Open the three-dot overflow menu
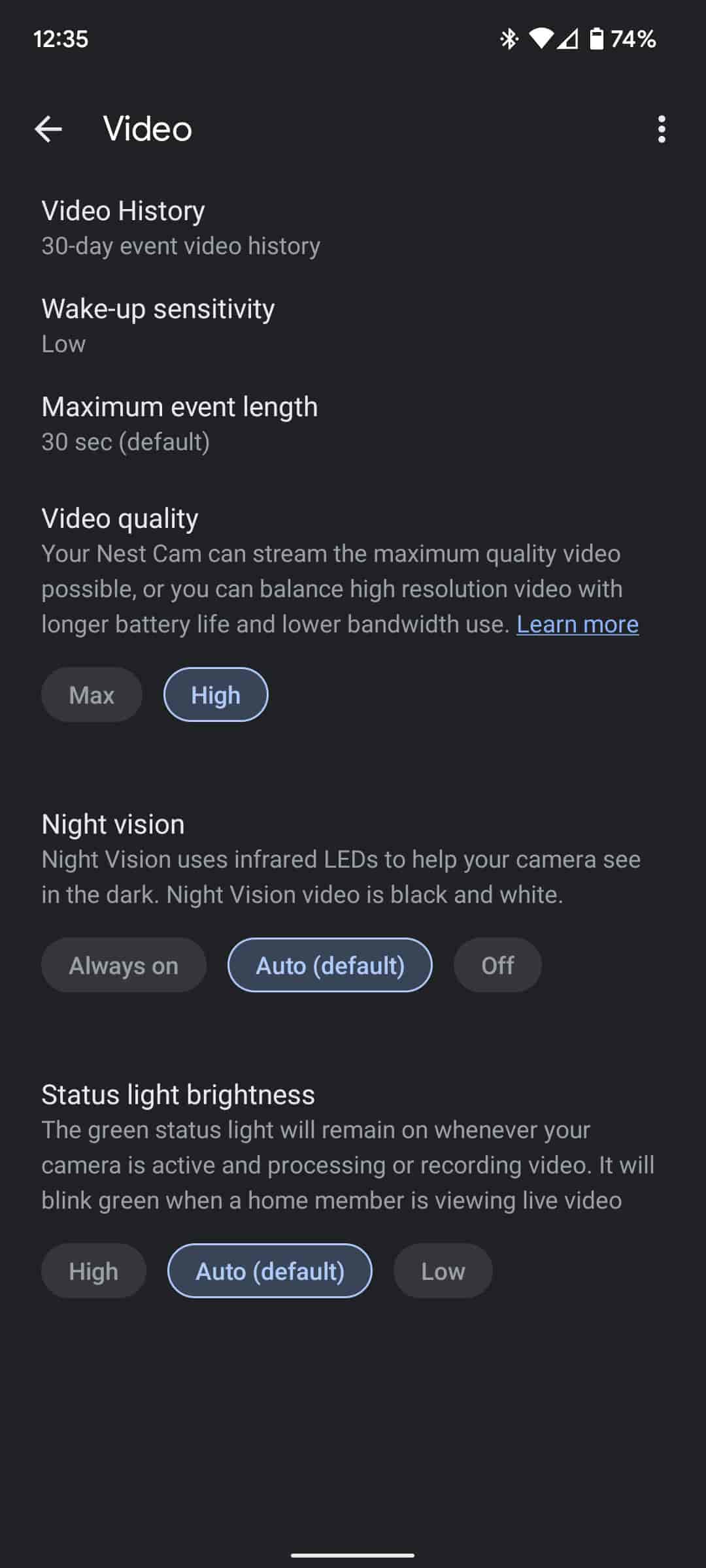 click(662, 129)
